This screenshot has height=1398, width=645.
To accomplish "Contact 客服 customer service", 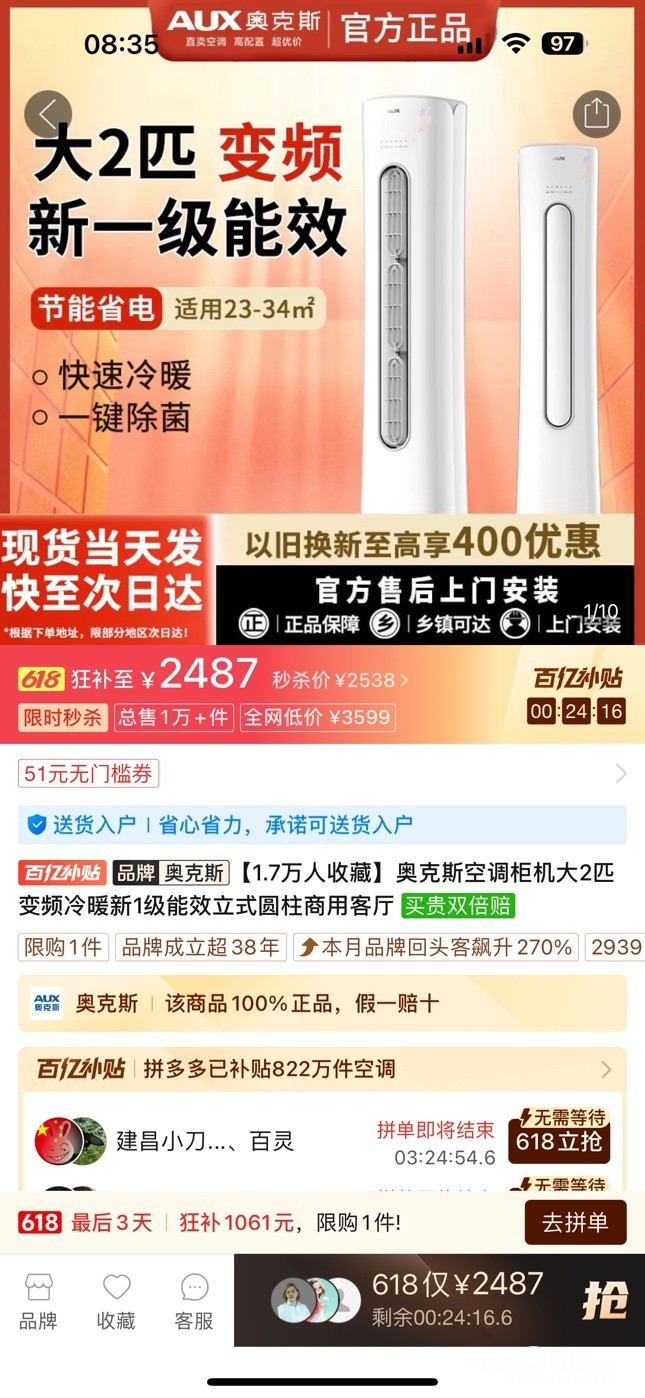I will coord(194,1302).
